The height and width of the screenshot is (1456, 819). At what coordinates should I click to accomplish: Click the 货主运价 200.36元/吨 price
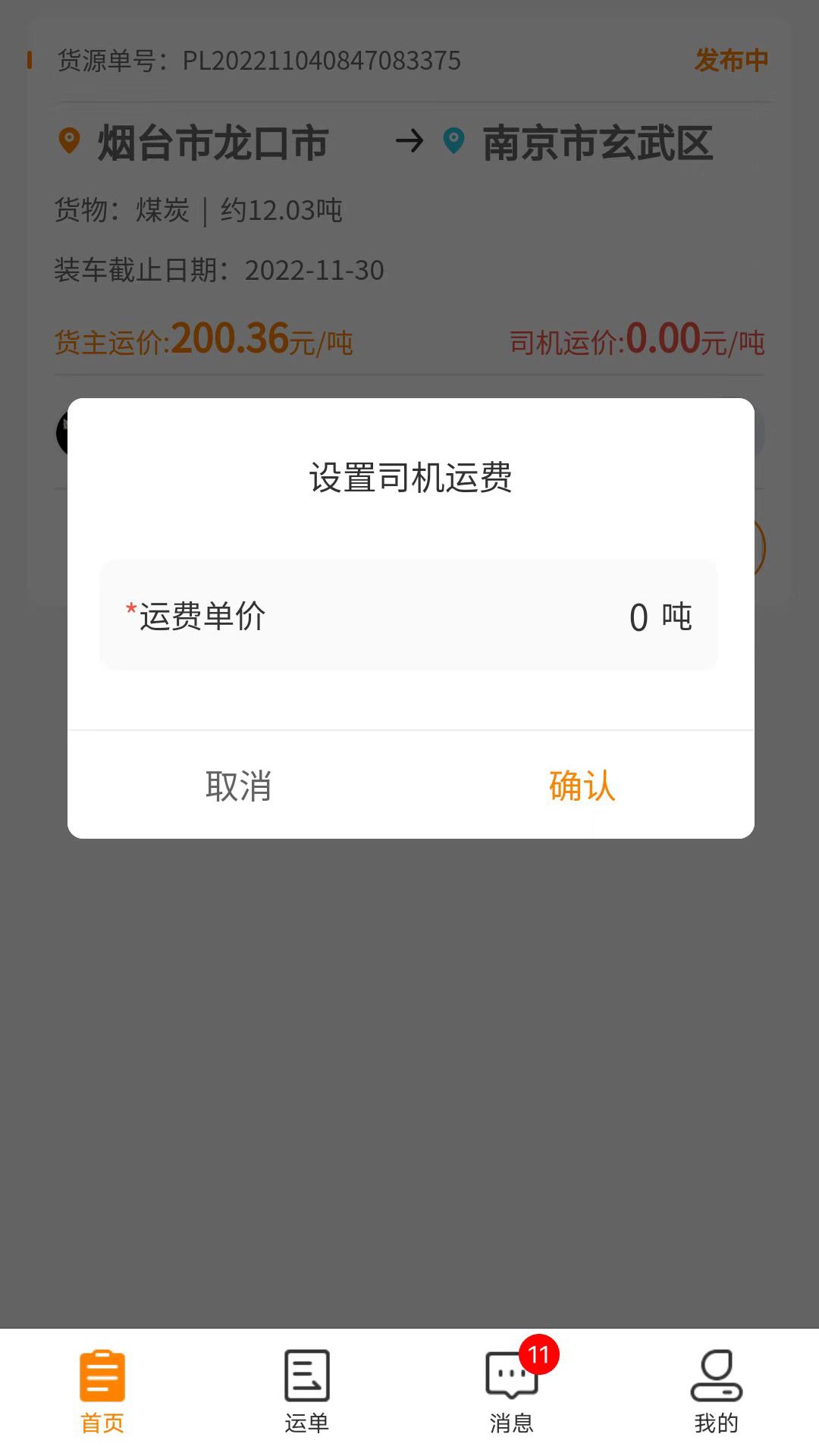(x=206, y=340)
